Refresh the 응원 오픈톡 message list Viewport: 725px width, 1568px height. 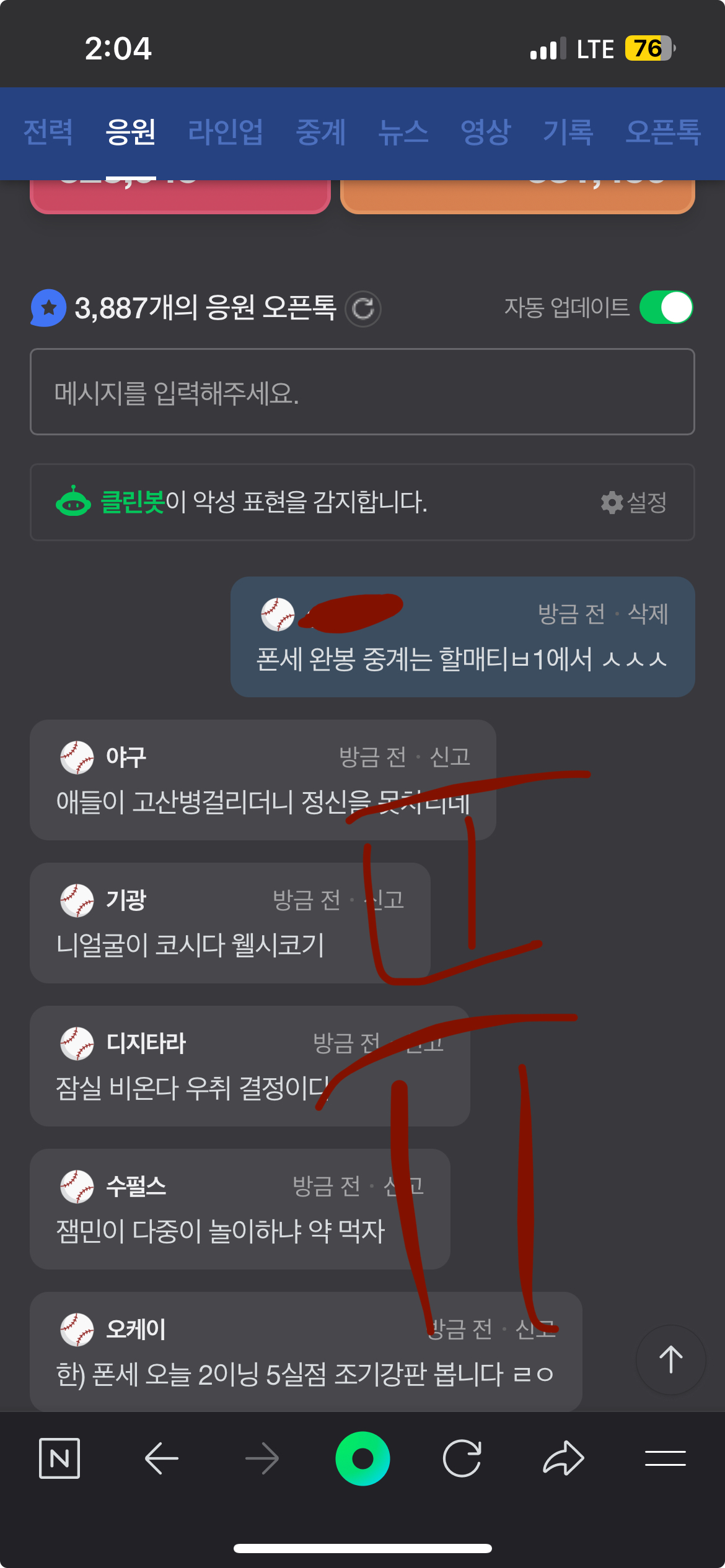coord(363,308)
